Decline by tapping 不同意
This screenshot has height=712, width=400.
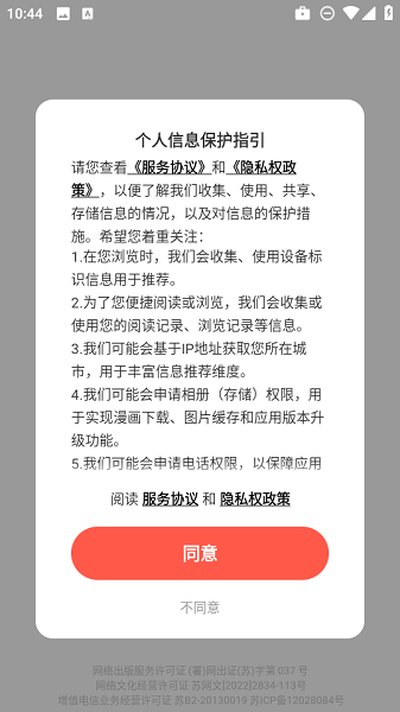tap(200, 607)
